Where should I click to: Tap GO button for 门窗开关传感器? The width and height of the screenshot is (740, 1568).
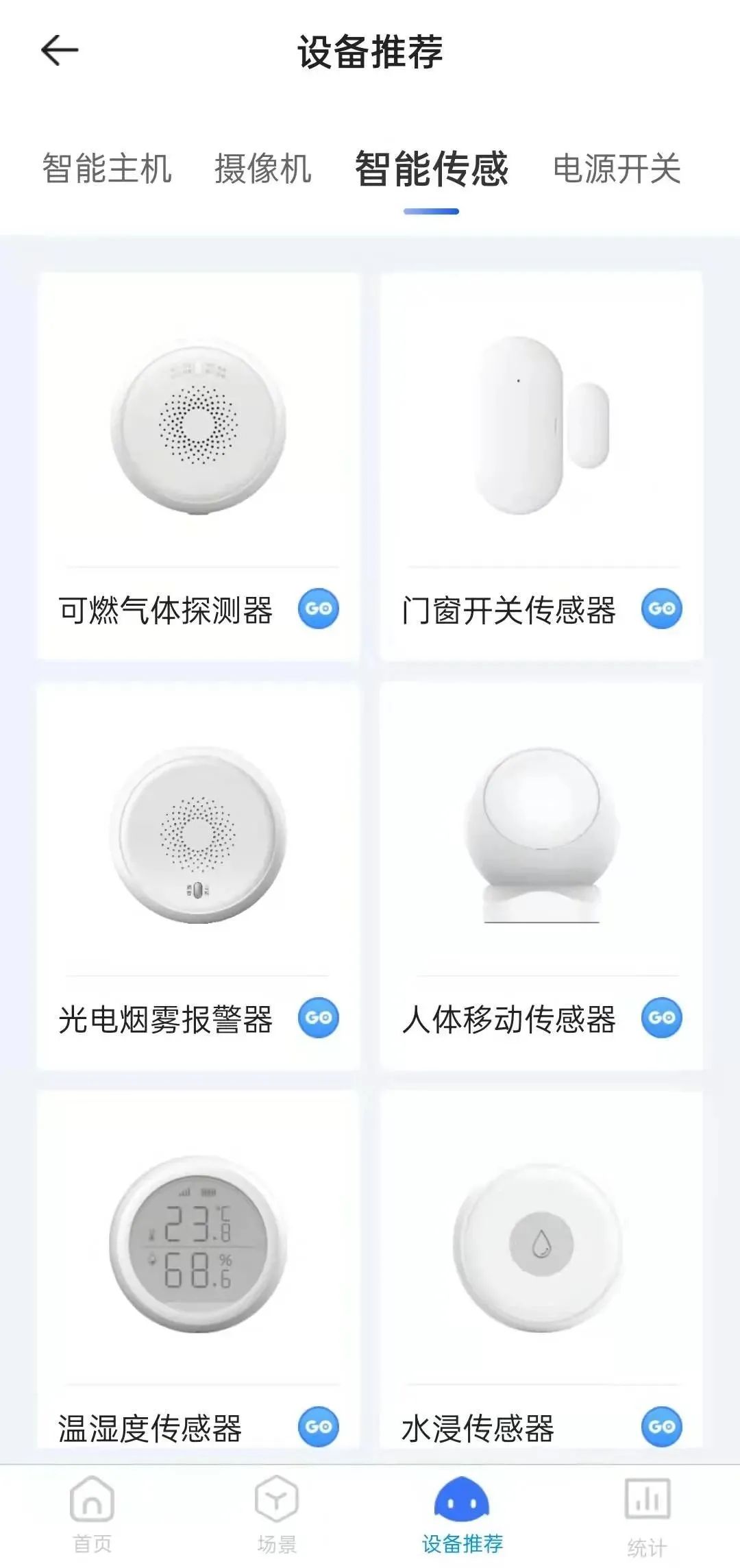661,609
